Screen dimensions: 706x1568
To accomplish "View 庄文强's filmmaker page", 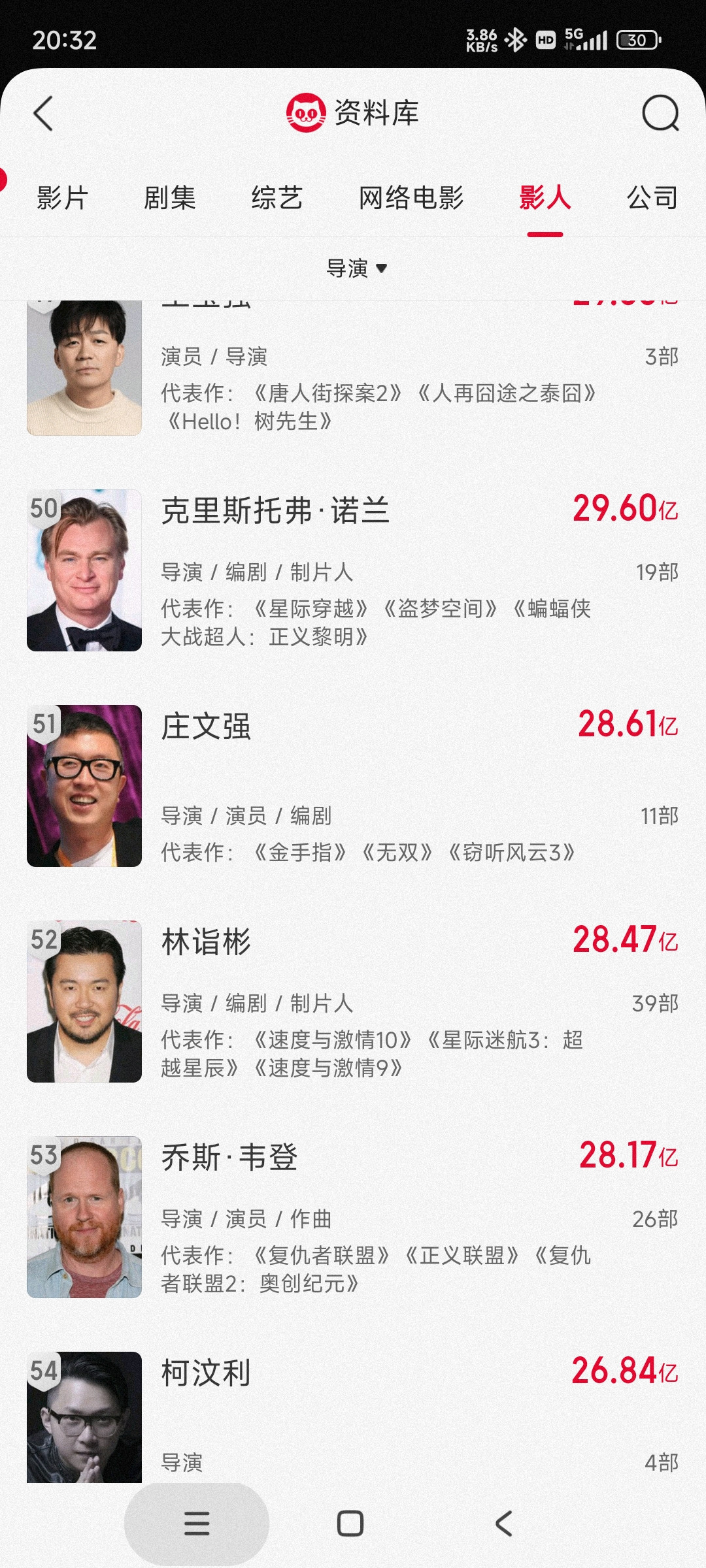I will (x=353, y=786).
